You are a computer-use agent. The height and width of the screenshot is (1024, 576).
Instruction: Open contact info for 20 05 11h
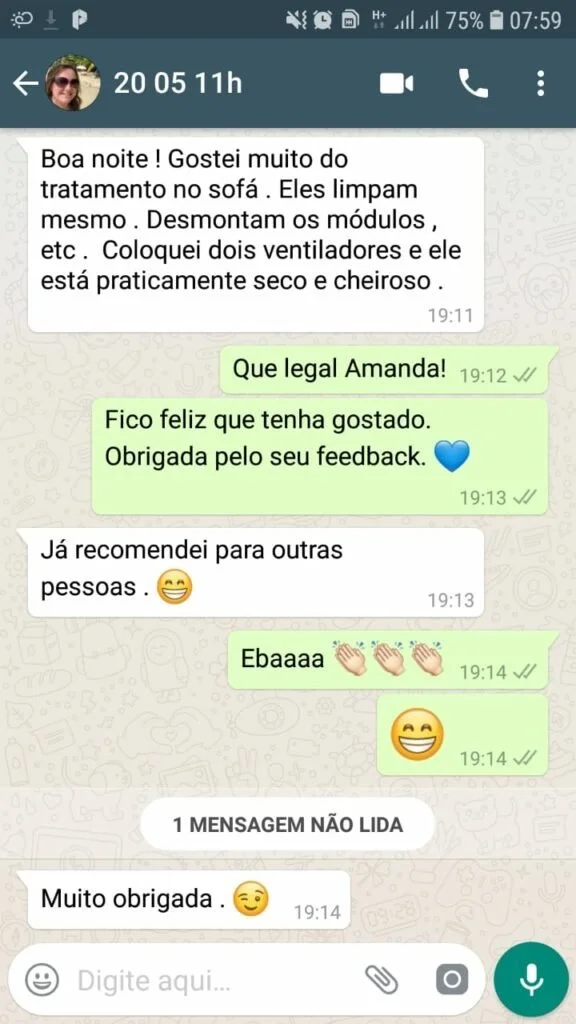pyautogui.click(x=178, y=84)
